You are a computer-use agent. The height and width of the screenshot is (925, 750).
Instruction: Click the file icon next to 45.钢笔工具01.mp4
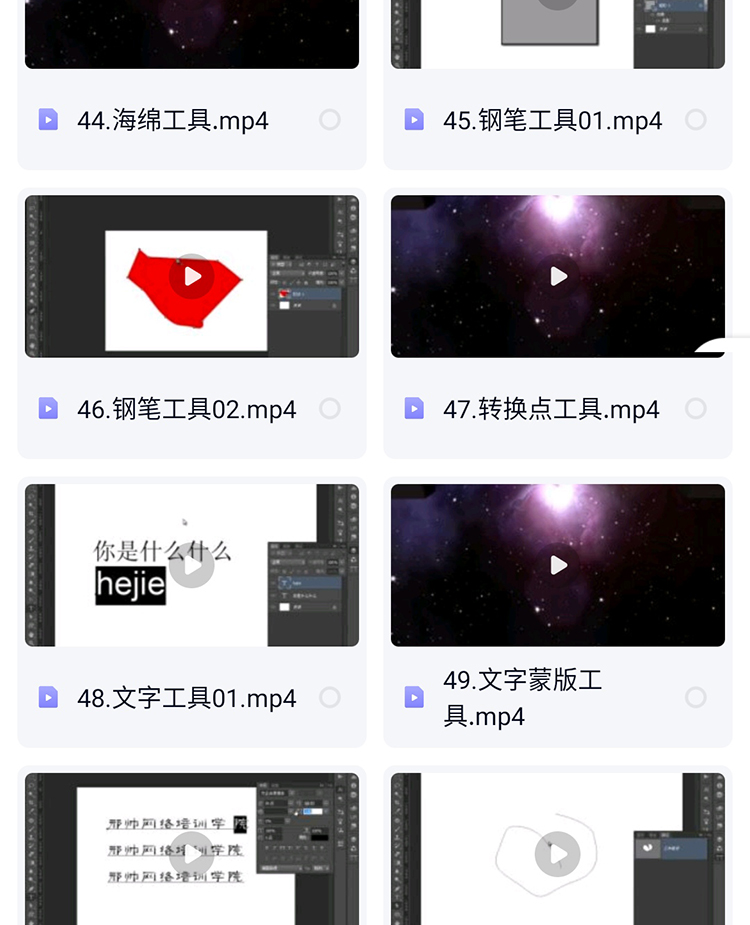pos(414,120)
